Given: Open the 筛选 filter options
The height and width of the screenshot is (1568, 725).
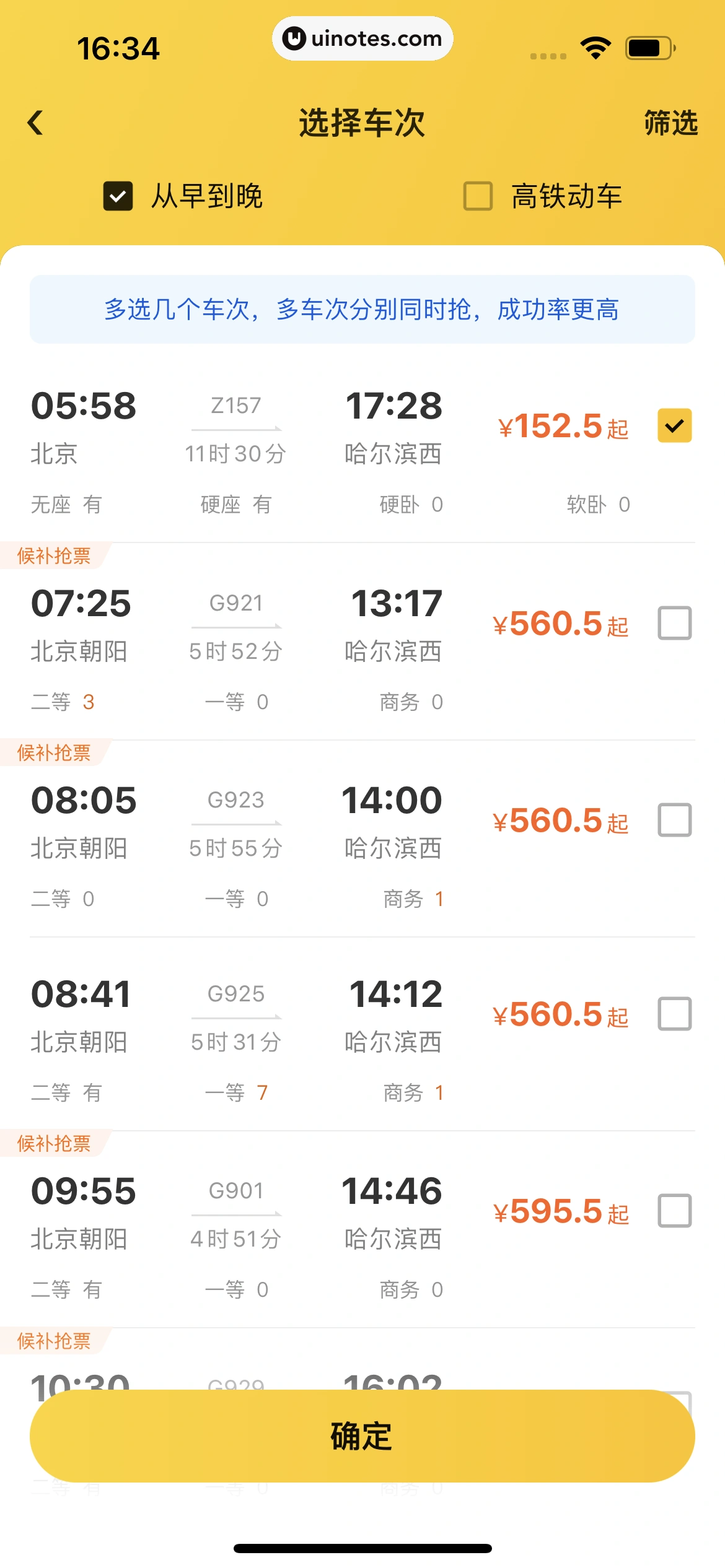Looking at the screenshot, I should click(x=670, y=123).
